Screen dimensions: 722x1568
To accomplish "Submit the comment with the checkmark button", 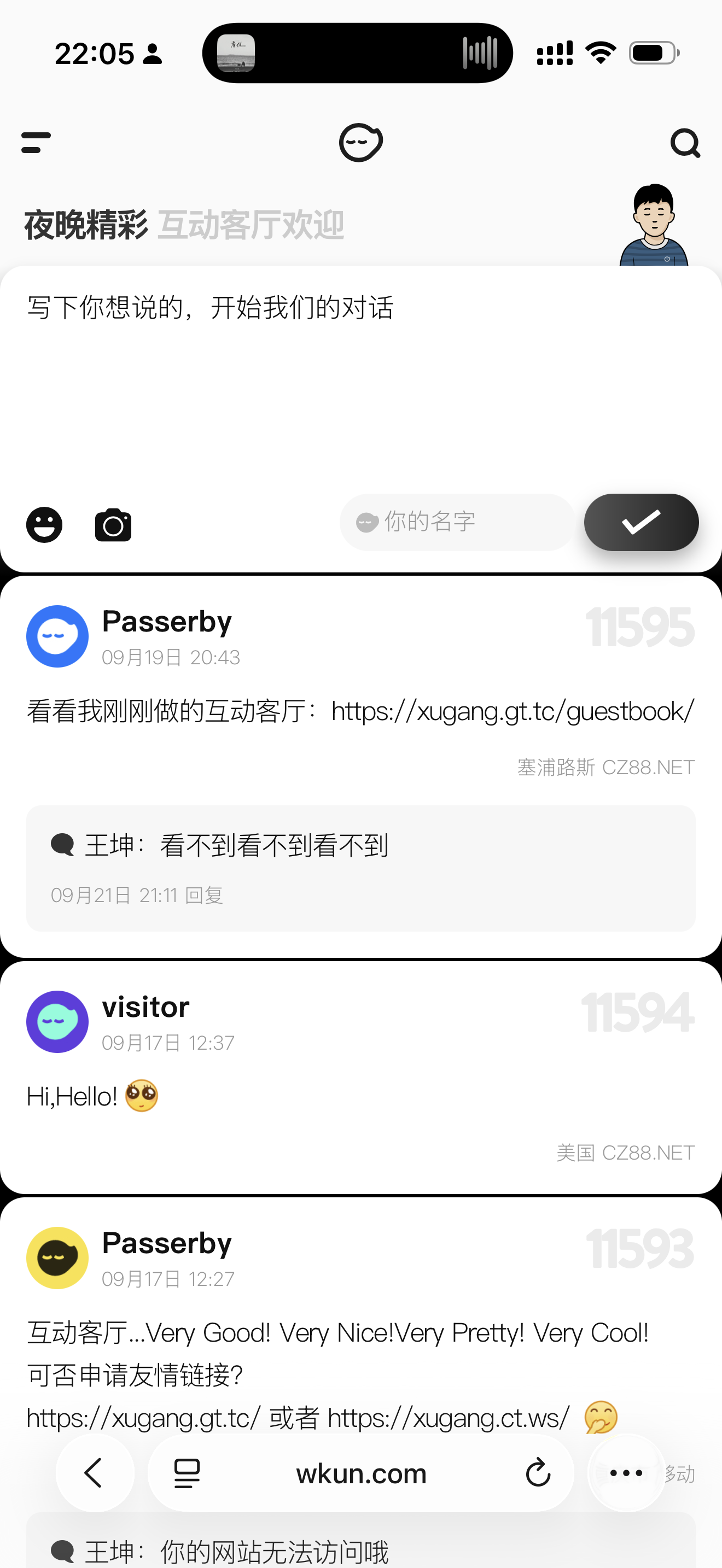I will pos(641,522).
